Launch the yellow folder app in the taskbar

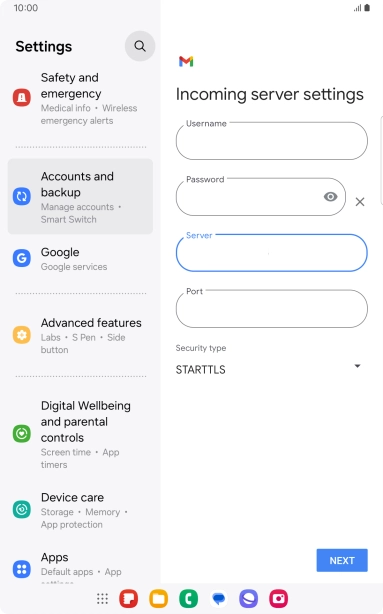point(159,598)
